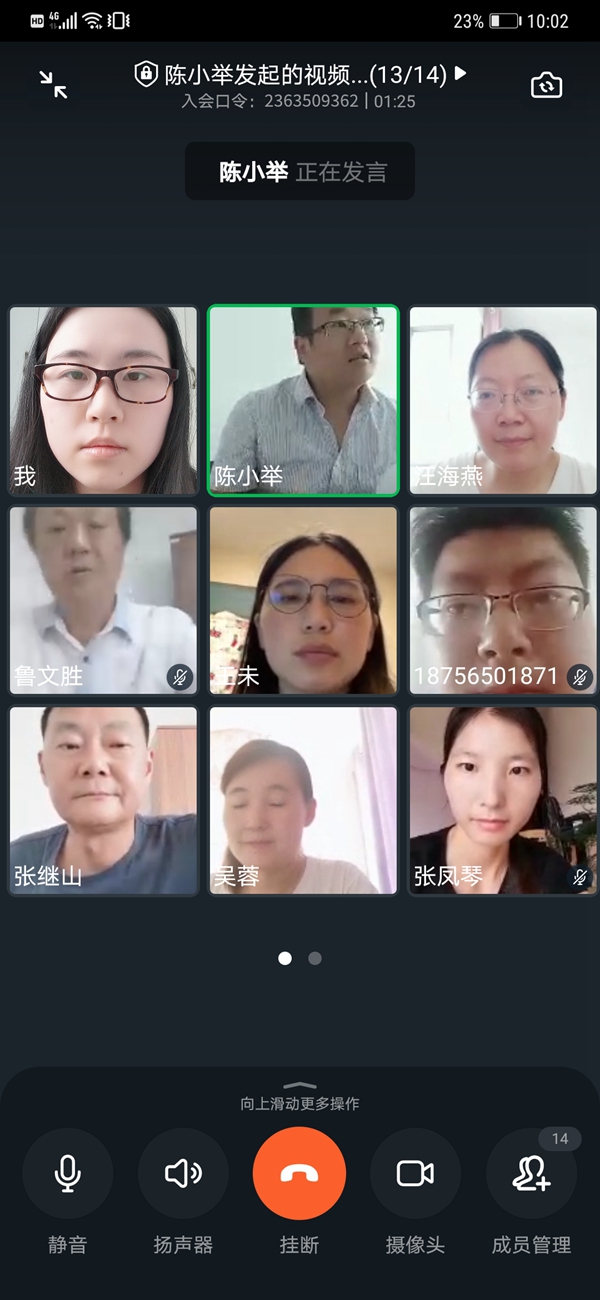Flip the camera with the switch icon
The width and height of the screenshot is (600, 1300).
[x=546, y=85]
